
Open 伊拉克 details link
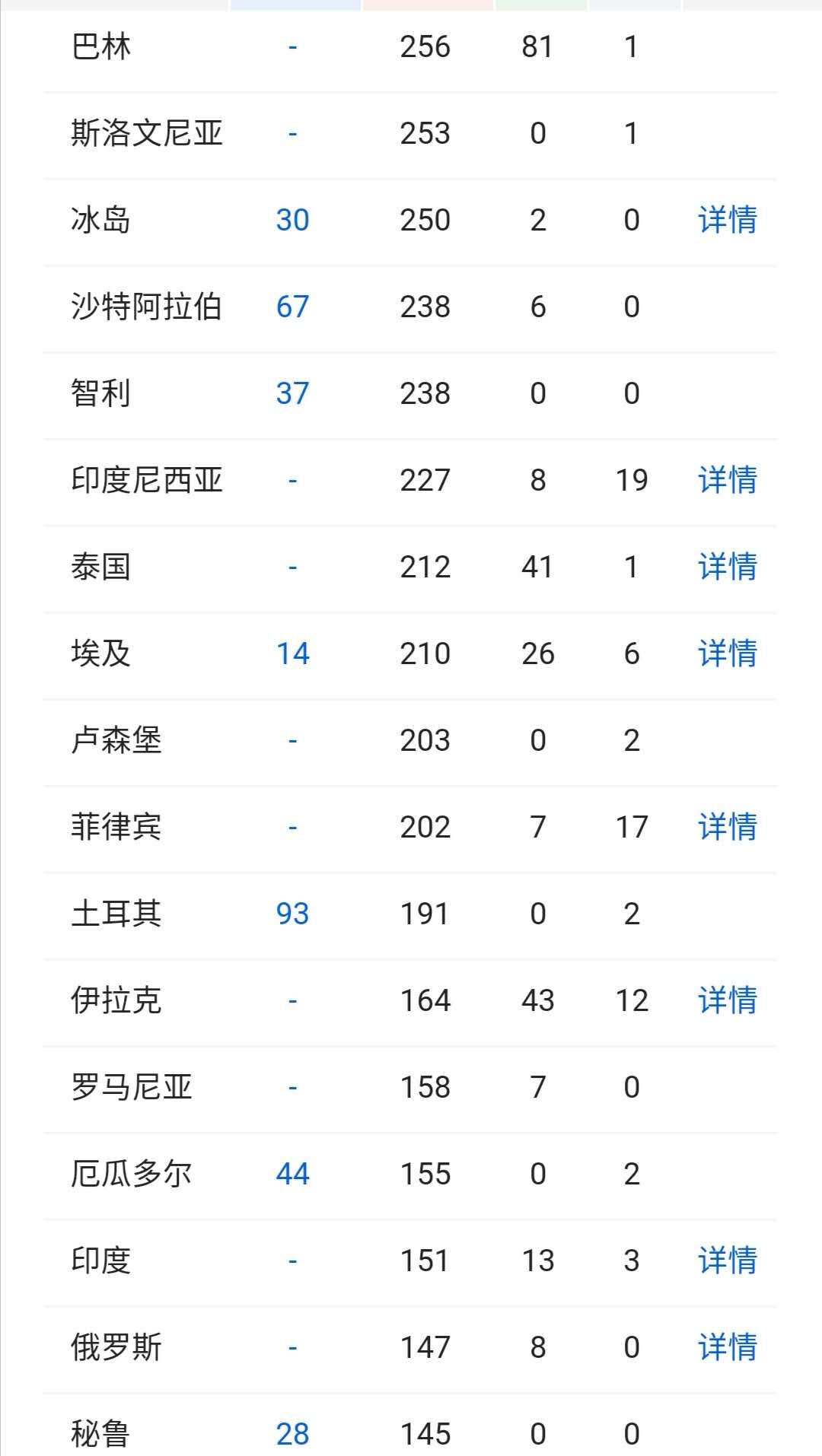click(727, 1000)
